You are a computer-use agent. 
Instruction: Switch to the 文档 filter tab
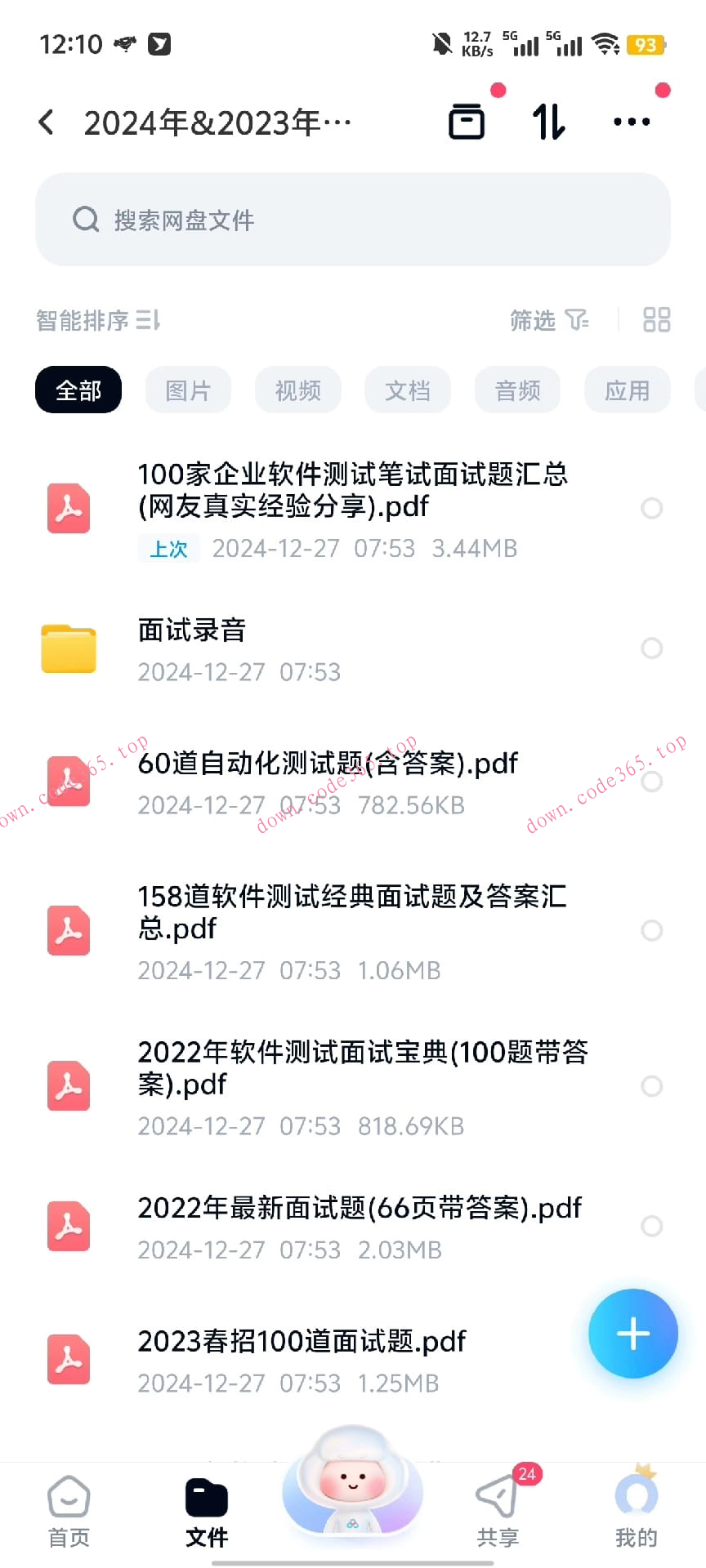408,390
